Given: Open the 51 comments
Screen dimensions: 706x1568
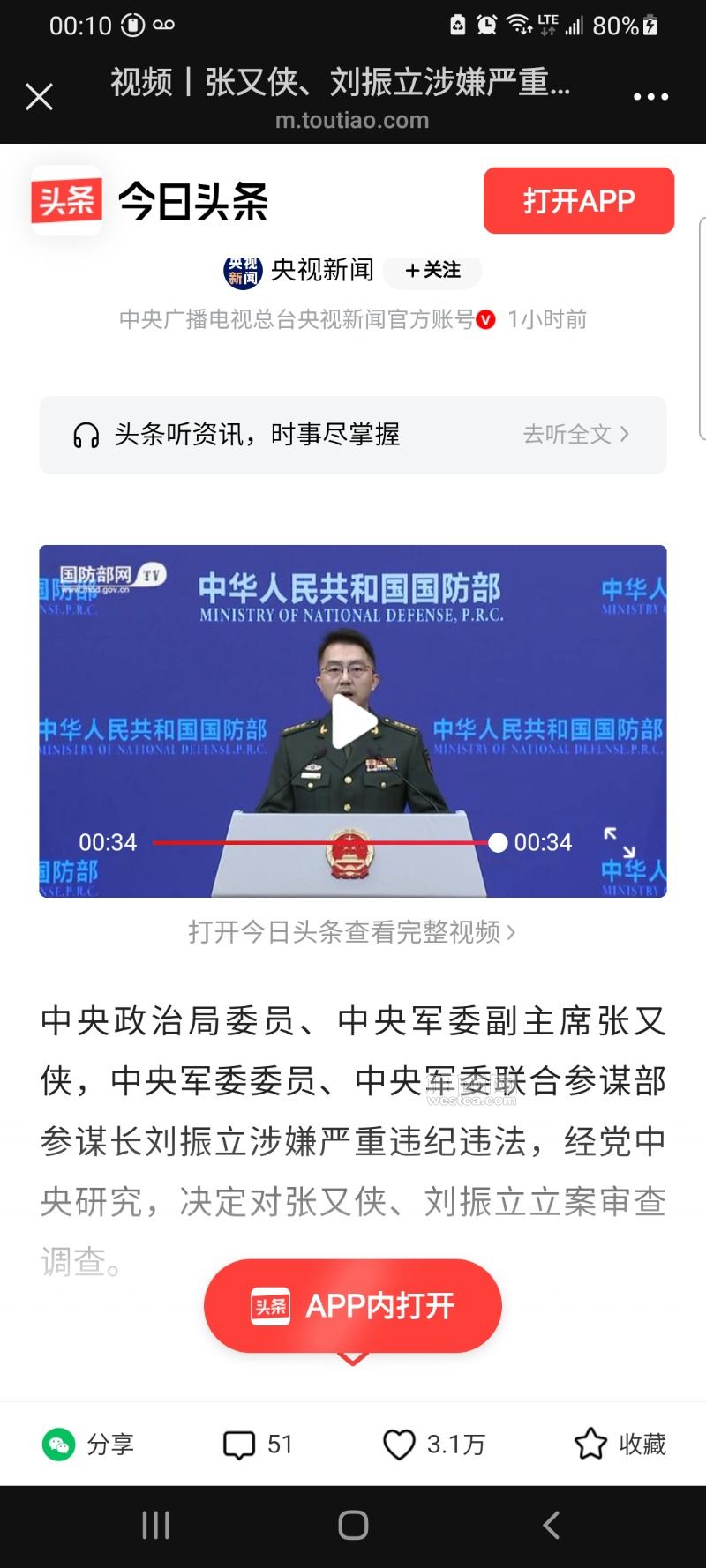Looking at the screenshot, I should [257, 1445].
